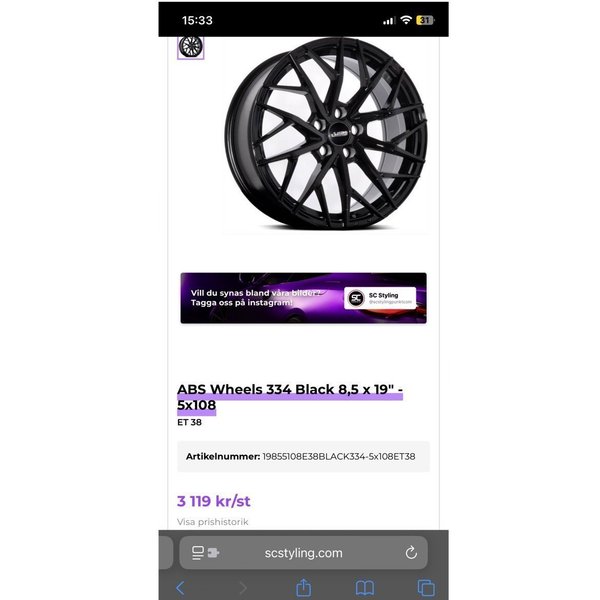This screenshot has width=600, height=600.
Task: Tap the scstyling.com address bar
Action: coord(304,553)
